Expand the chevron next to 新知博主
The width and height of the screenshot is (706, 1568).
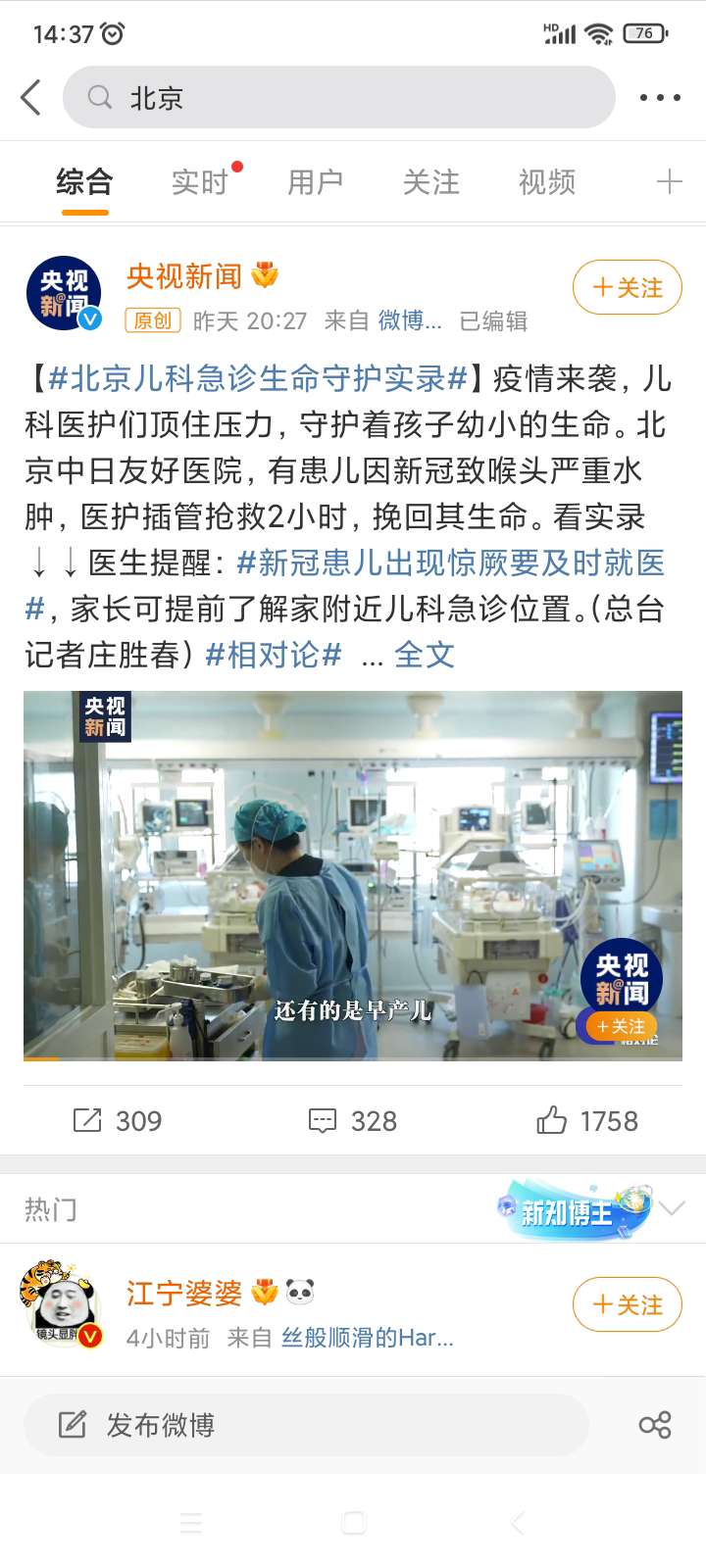pos(673,1208)
